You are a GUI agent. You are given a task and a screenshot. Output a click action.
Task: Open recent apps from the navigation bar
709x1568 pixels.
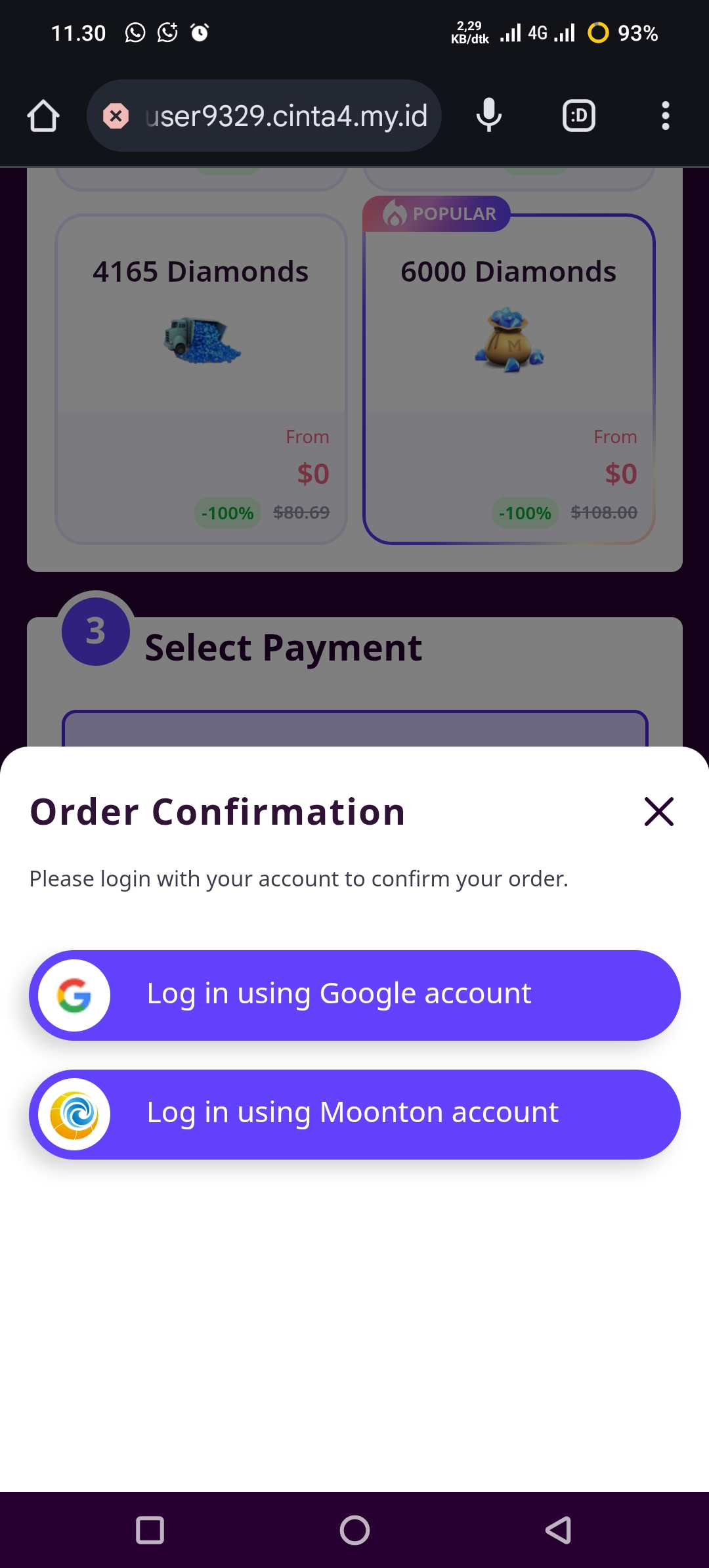(150, 1530)
